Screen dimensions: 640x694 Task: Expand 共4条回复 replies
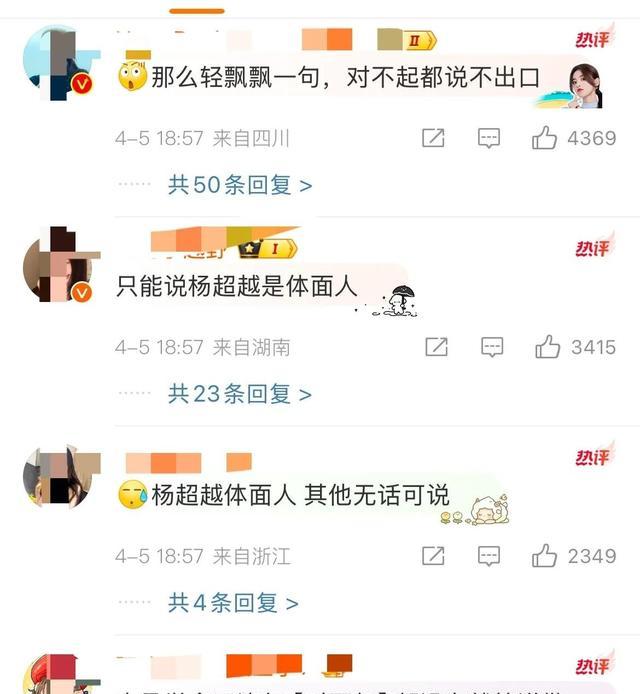tap(233, 602)
